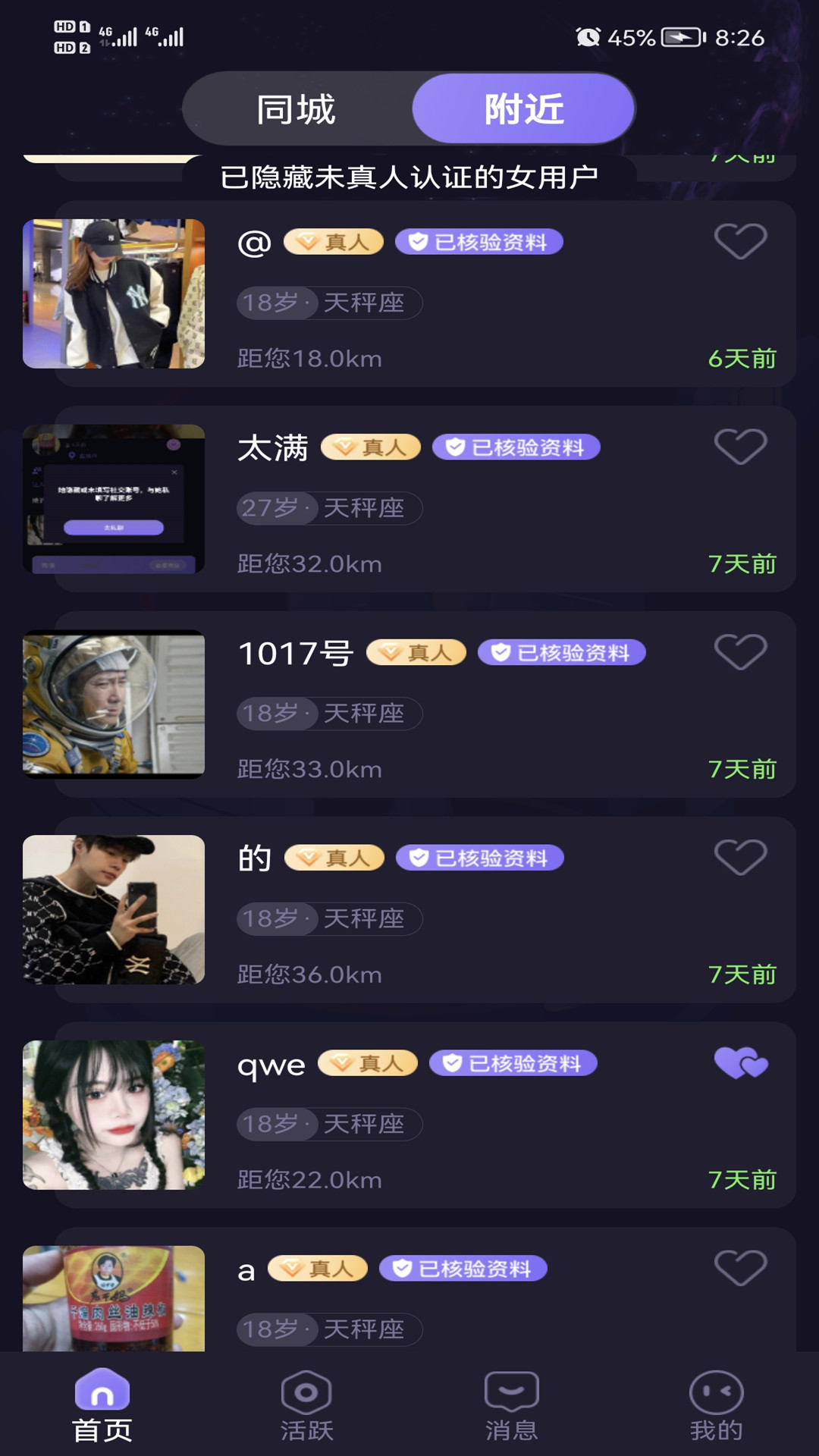Image resolution: width=819 pixels, height=1456 pixels.
Task: Like the 1017号 user card
Action: (740, 652)
